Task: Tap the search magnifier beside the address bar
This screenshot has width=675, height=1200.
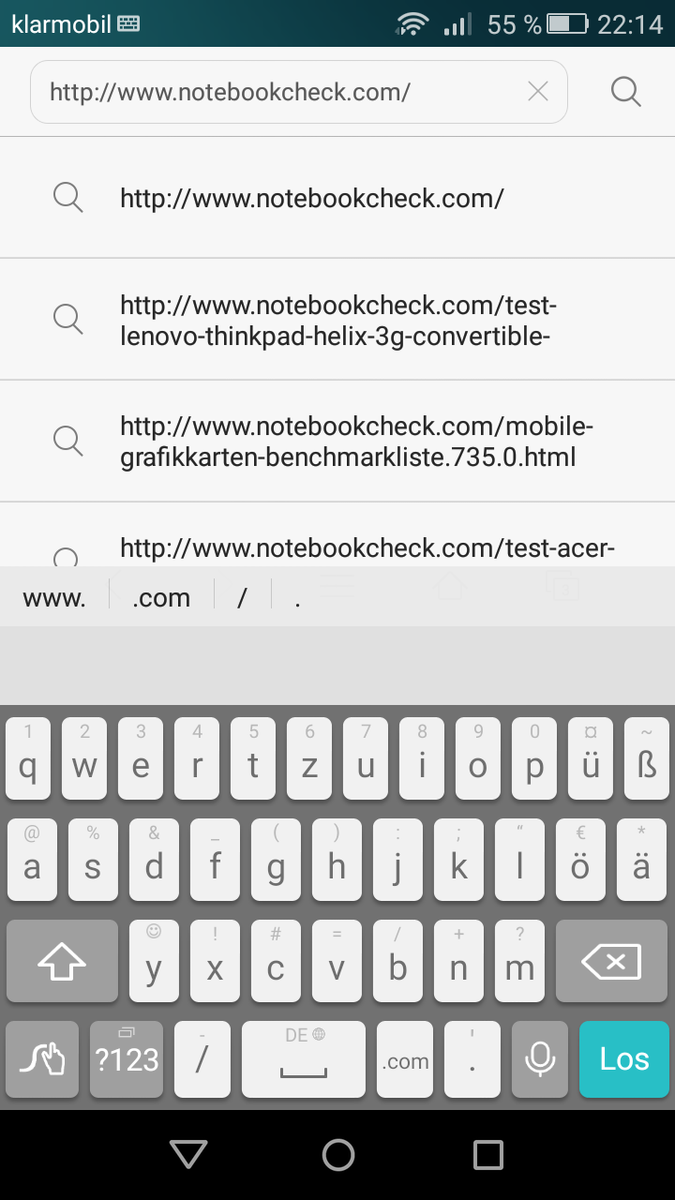Action: [x=626, y=92]
